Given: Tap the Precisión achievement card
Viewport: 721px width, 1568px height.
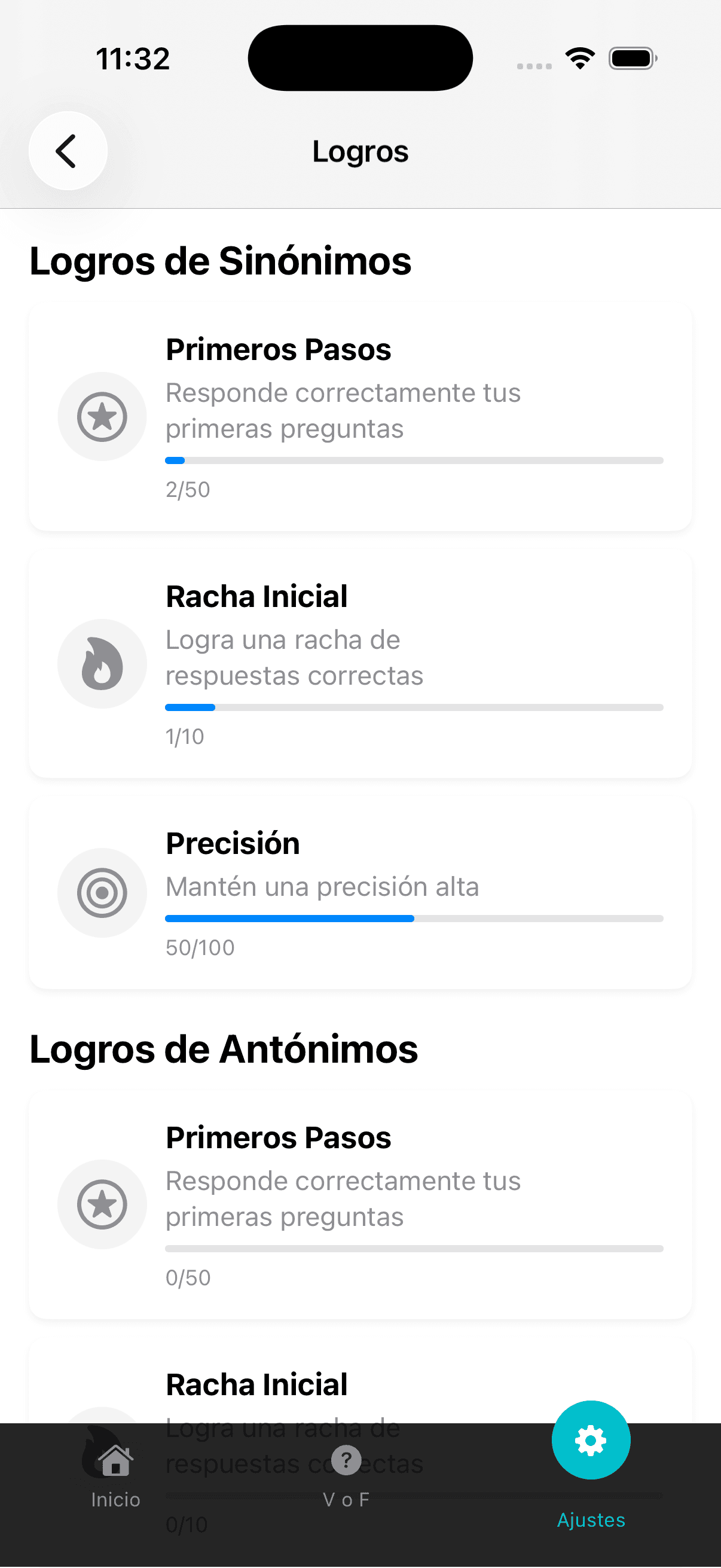Looking at the screenshot, I should pyautogui.click(x=360, y=892).
